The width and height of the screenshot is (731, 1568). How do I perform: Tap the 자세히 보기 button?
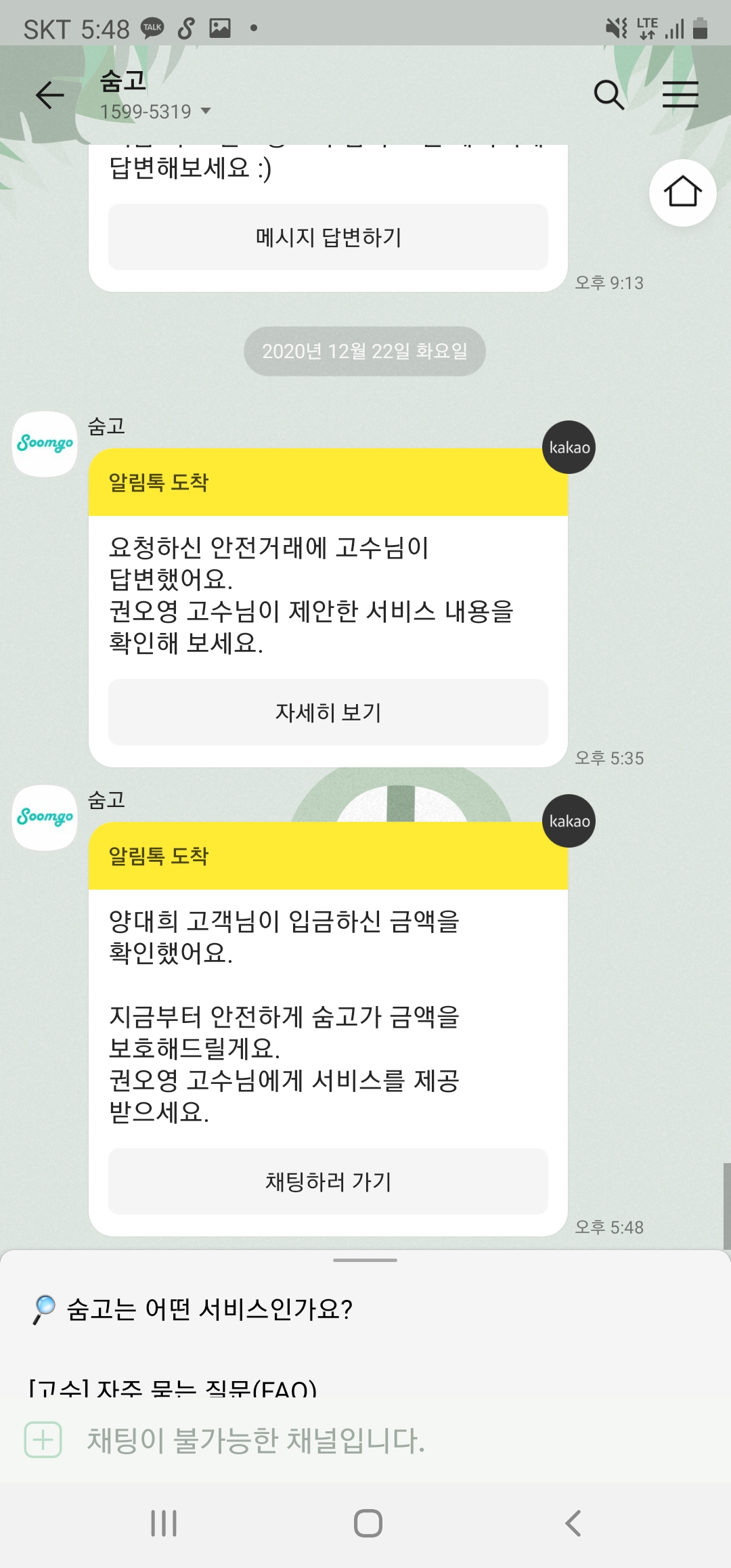[x=328, y=712]
